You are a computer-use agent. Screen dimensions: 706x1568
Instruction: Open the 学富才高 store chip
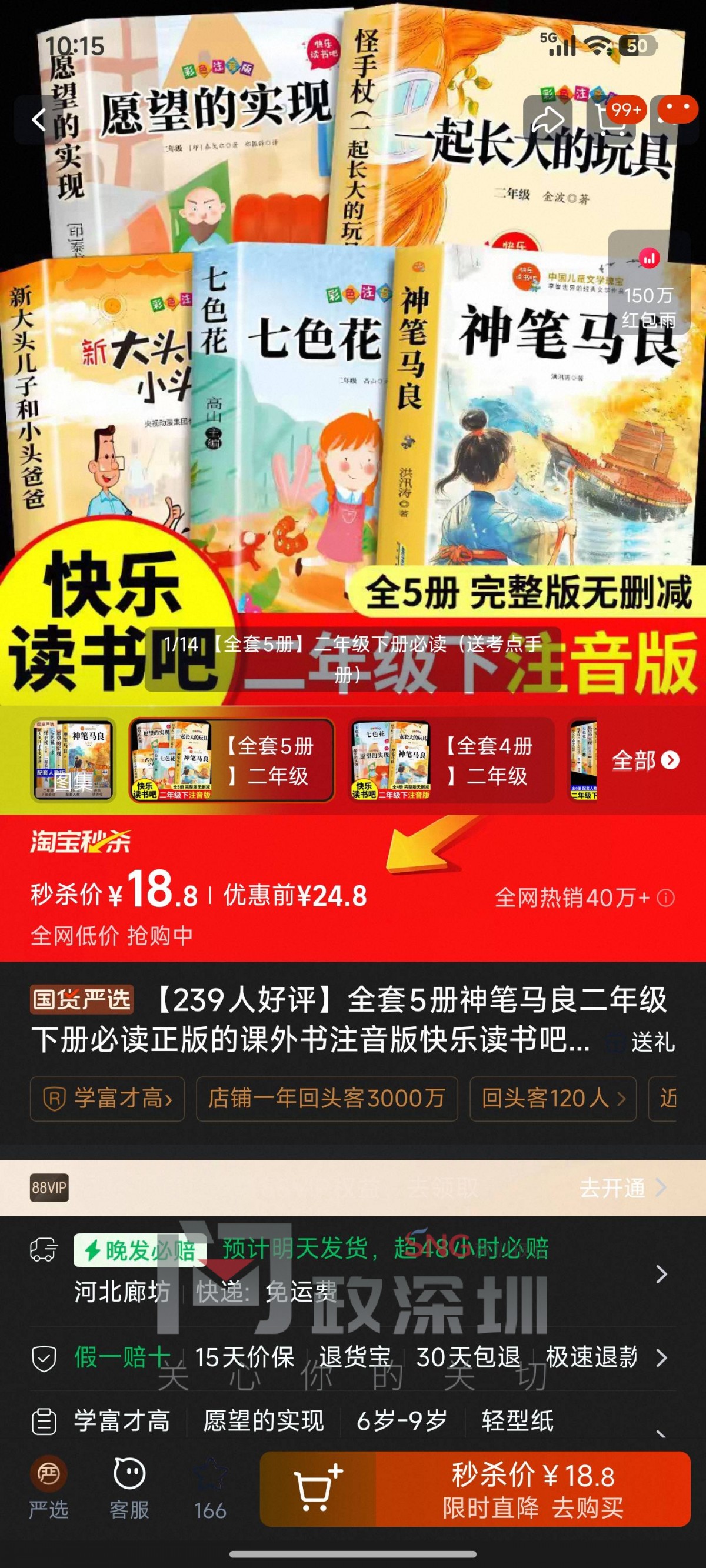coord(107,1099)
